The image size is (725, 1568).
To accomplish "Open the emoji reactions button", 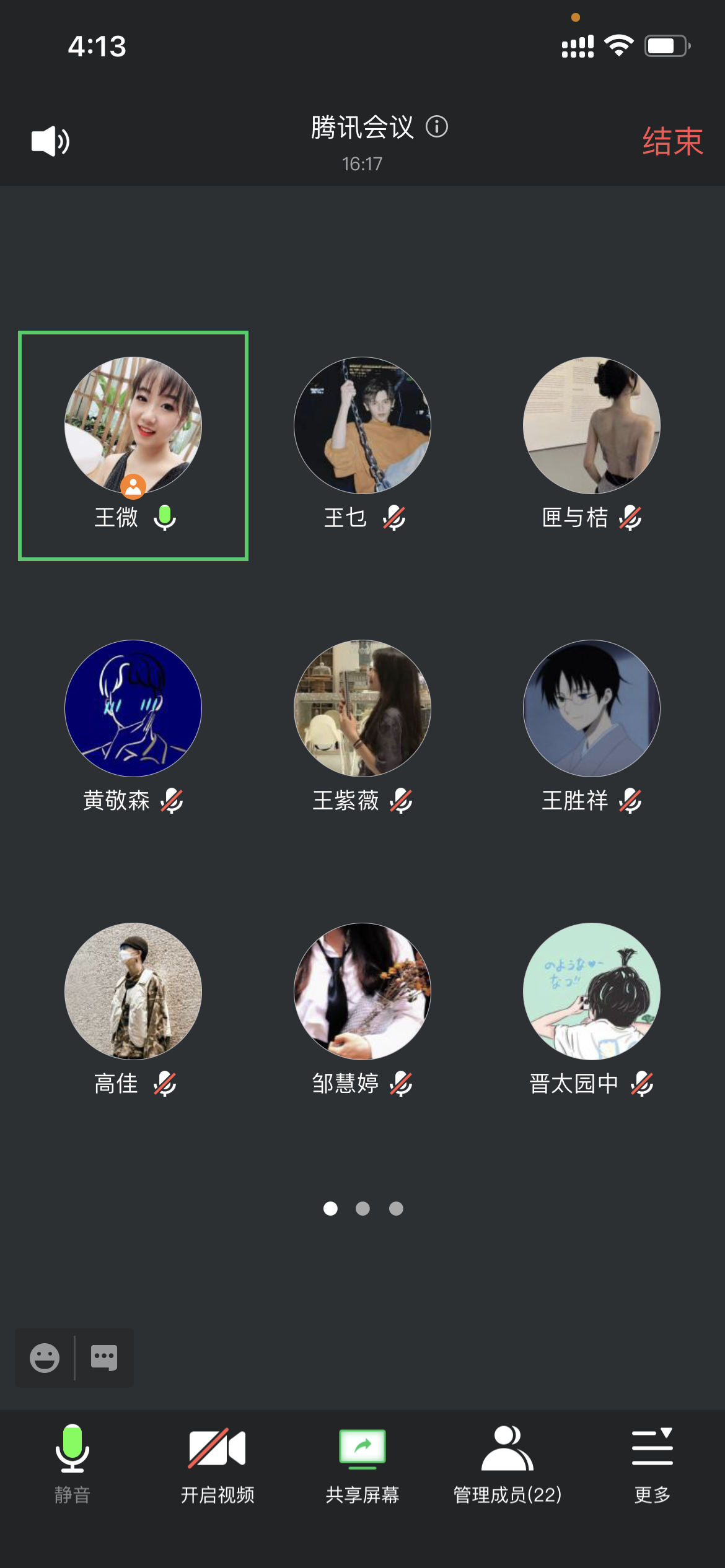I will 45,1357.
